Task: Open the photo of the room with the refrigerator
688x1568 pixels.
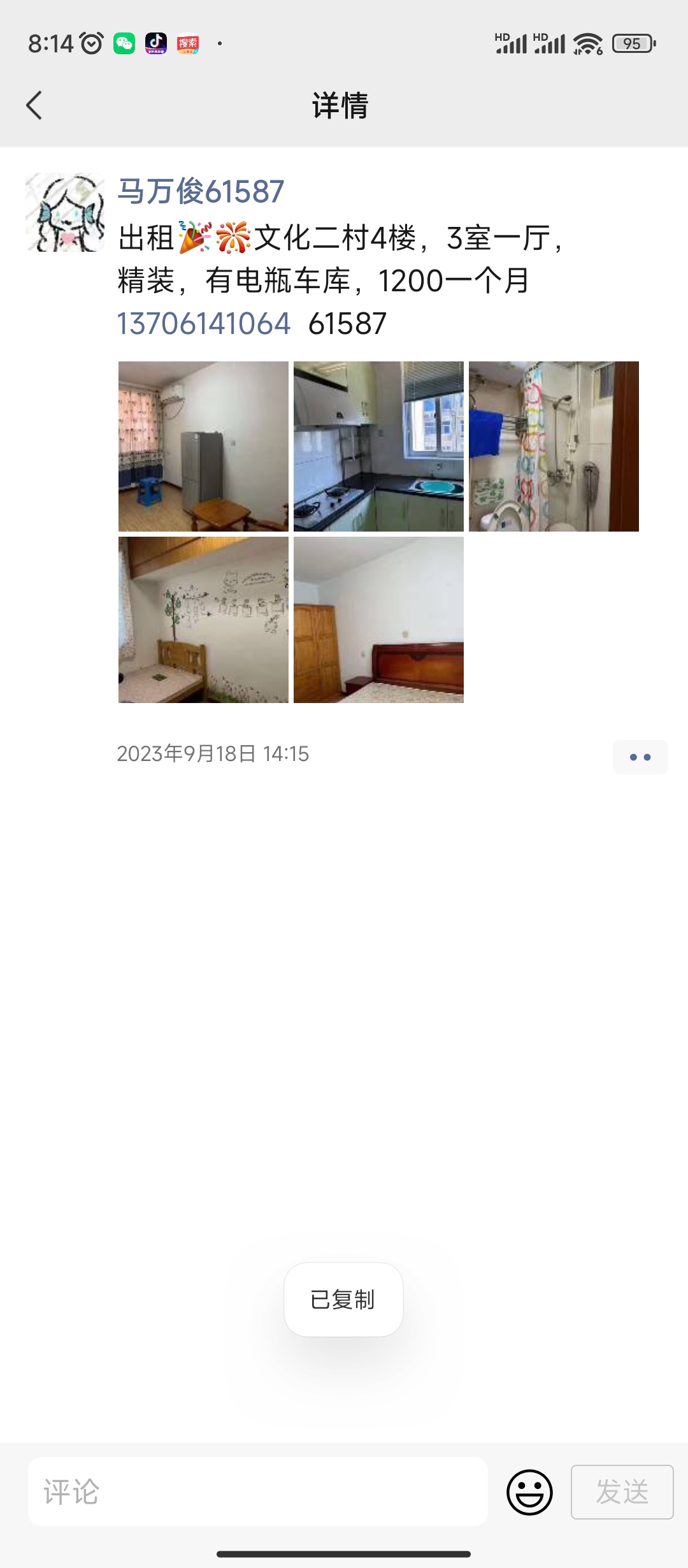Action: tap(203, 446)
